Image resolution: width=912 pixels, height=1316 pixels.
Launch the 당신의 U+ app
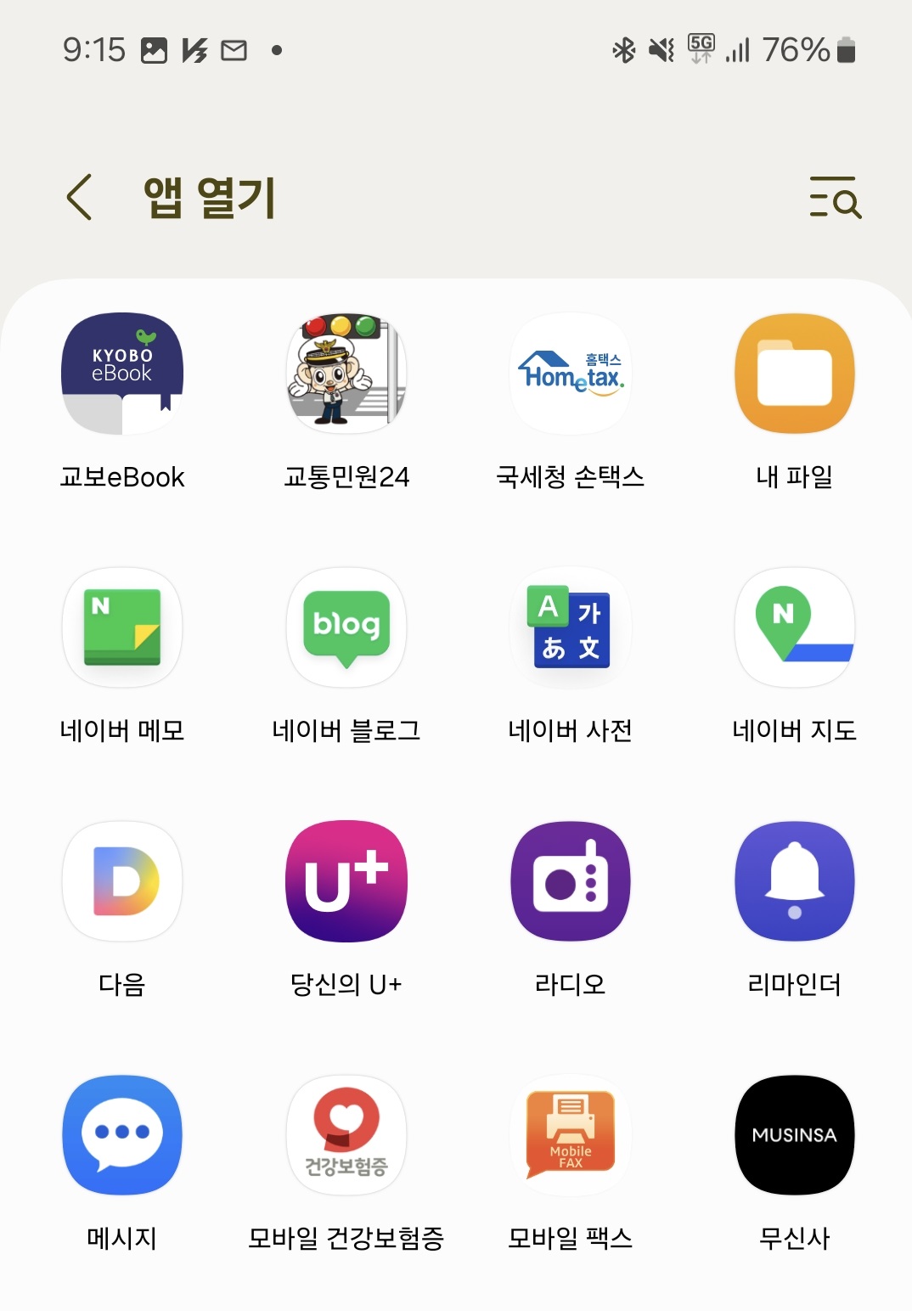[346, 881]
